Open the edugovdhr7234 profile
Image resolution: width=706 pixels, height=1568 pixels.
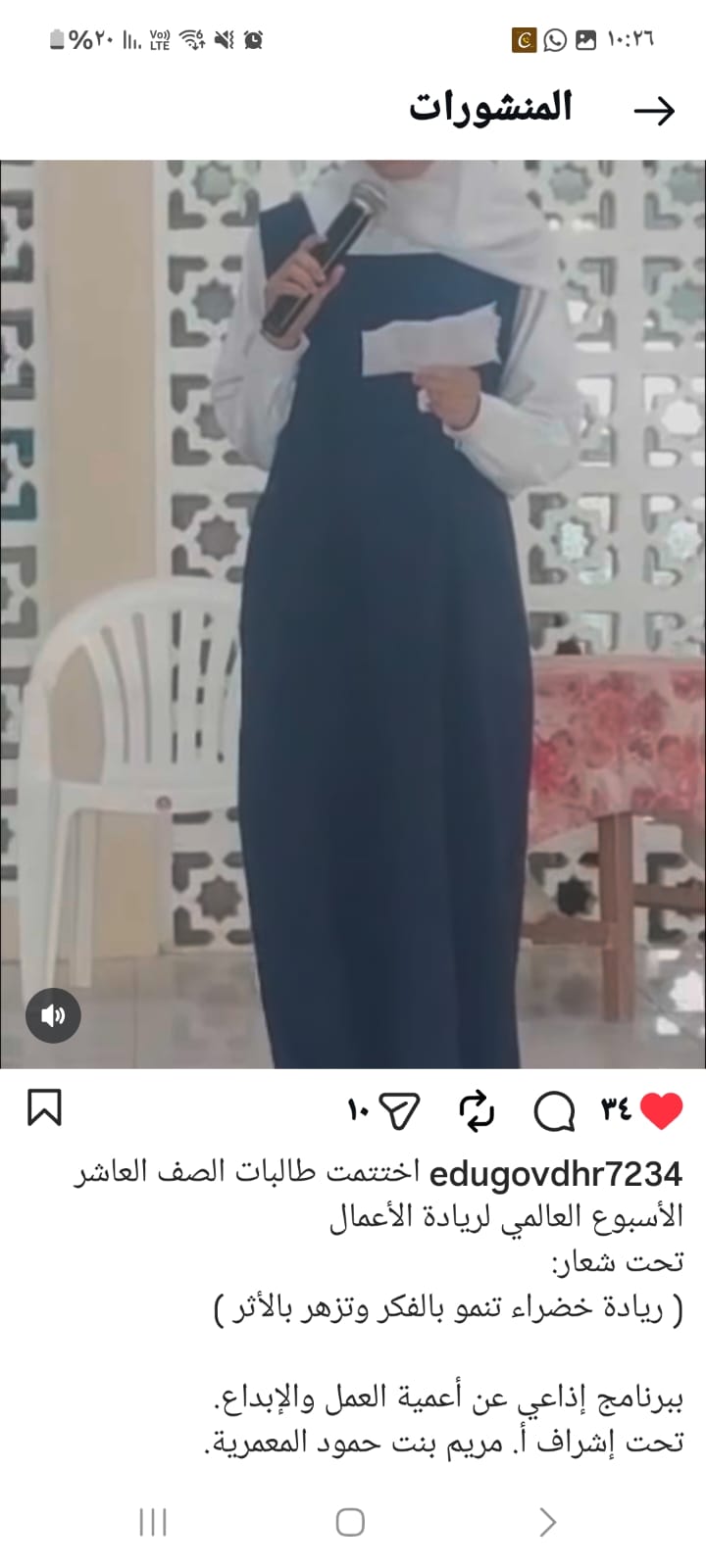point(556,1173)
